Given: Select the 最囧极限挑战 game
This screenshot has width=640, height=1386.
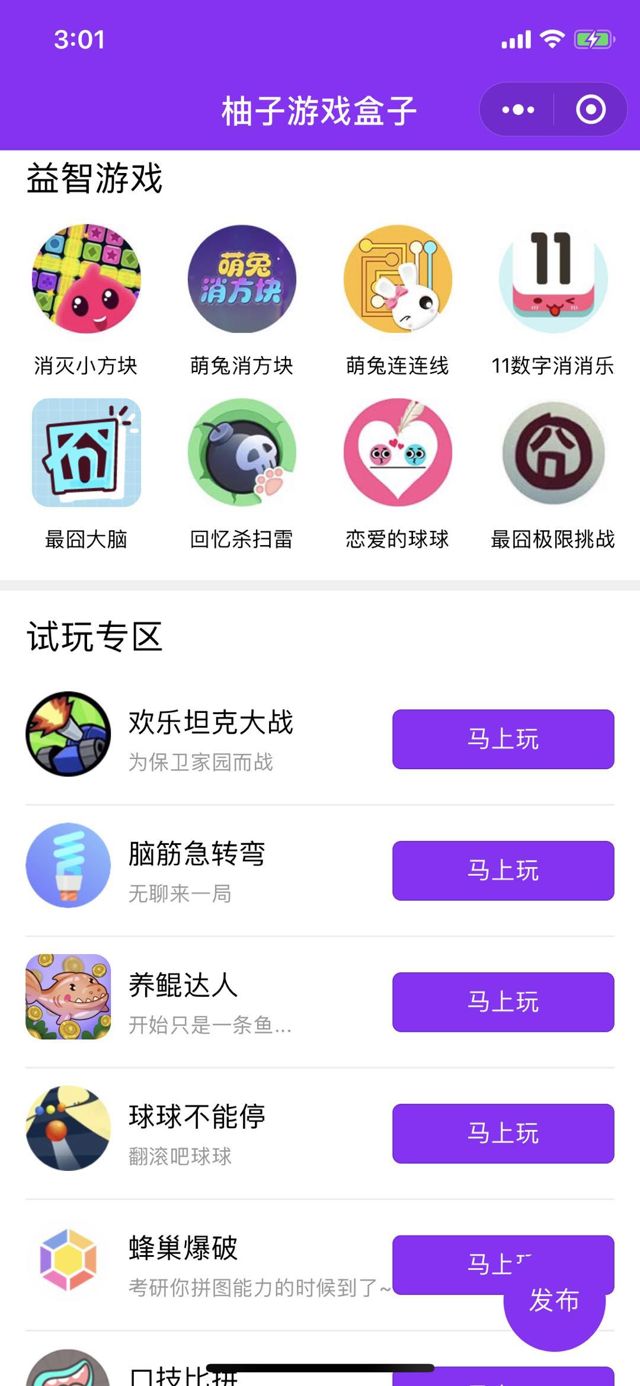Looking at the screenshot, I should pyautogui.click(x=553, y=453).
